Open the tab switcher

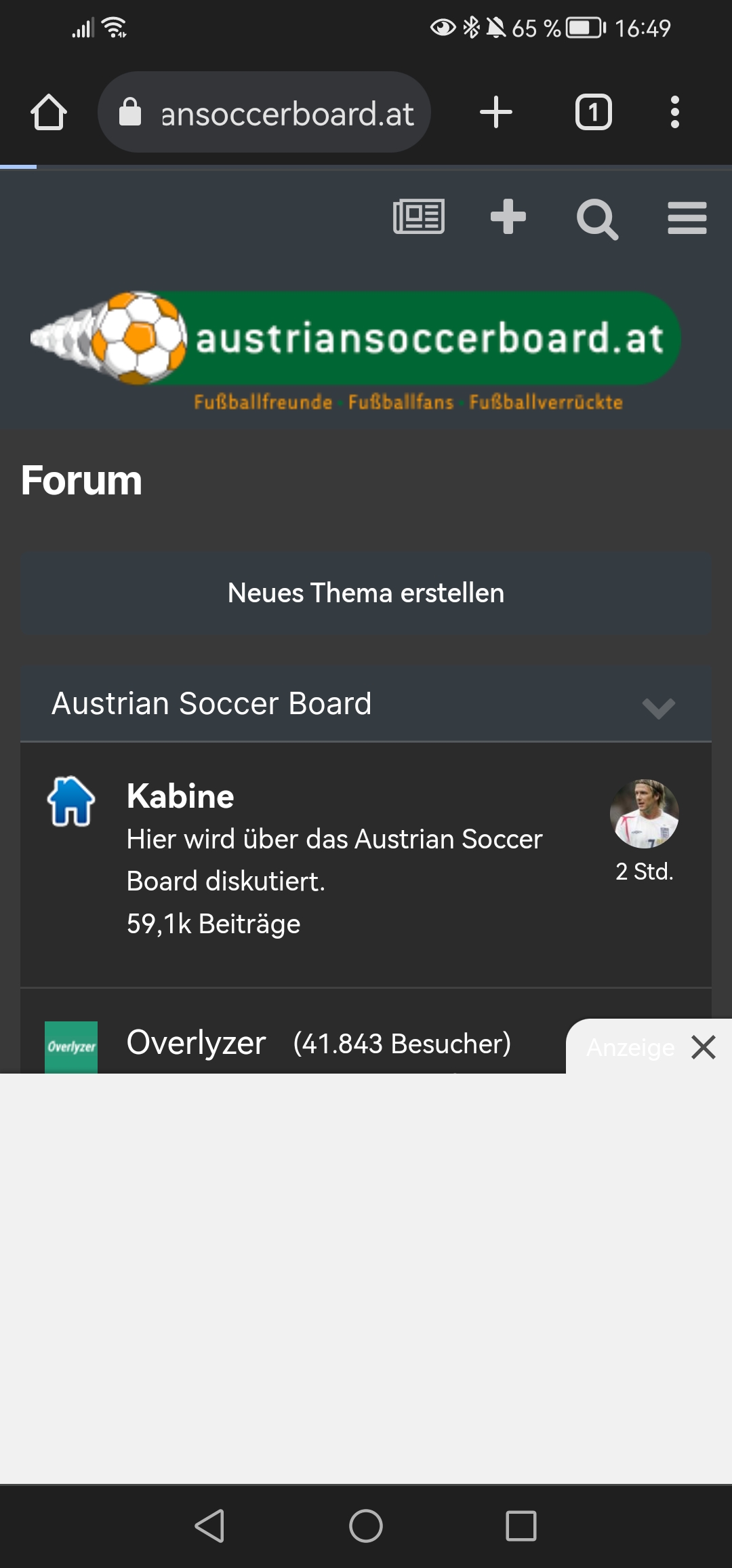pos(594,113)
